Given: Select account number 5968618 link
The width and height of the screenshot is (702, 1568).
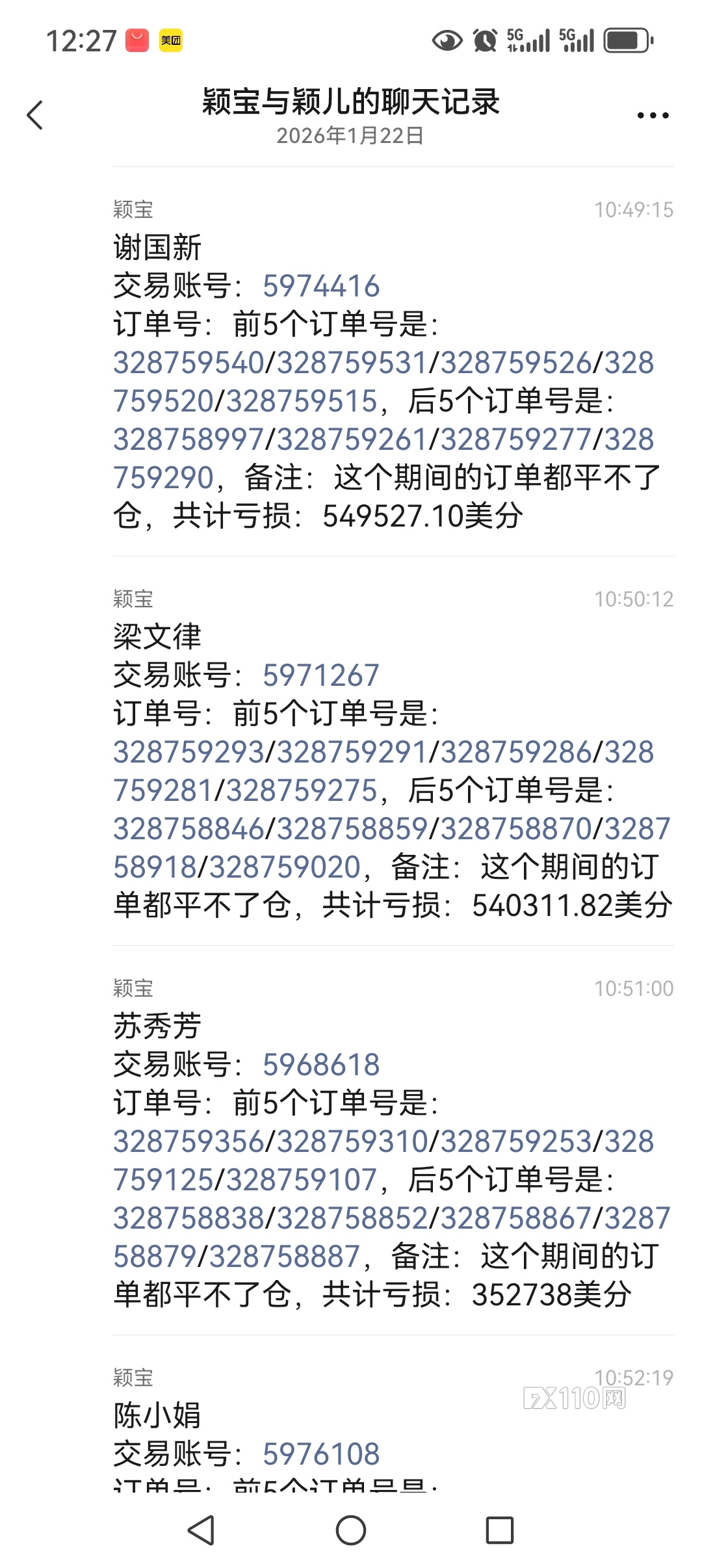Looking at the screenshot, I should (x=321, y=1065).
